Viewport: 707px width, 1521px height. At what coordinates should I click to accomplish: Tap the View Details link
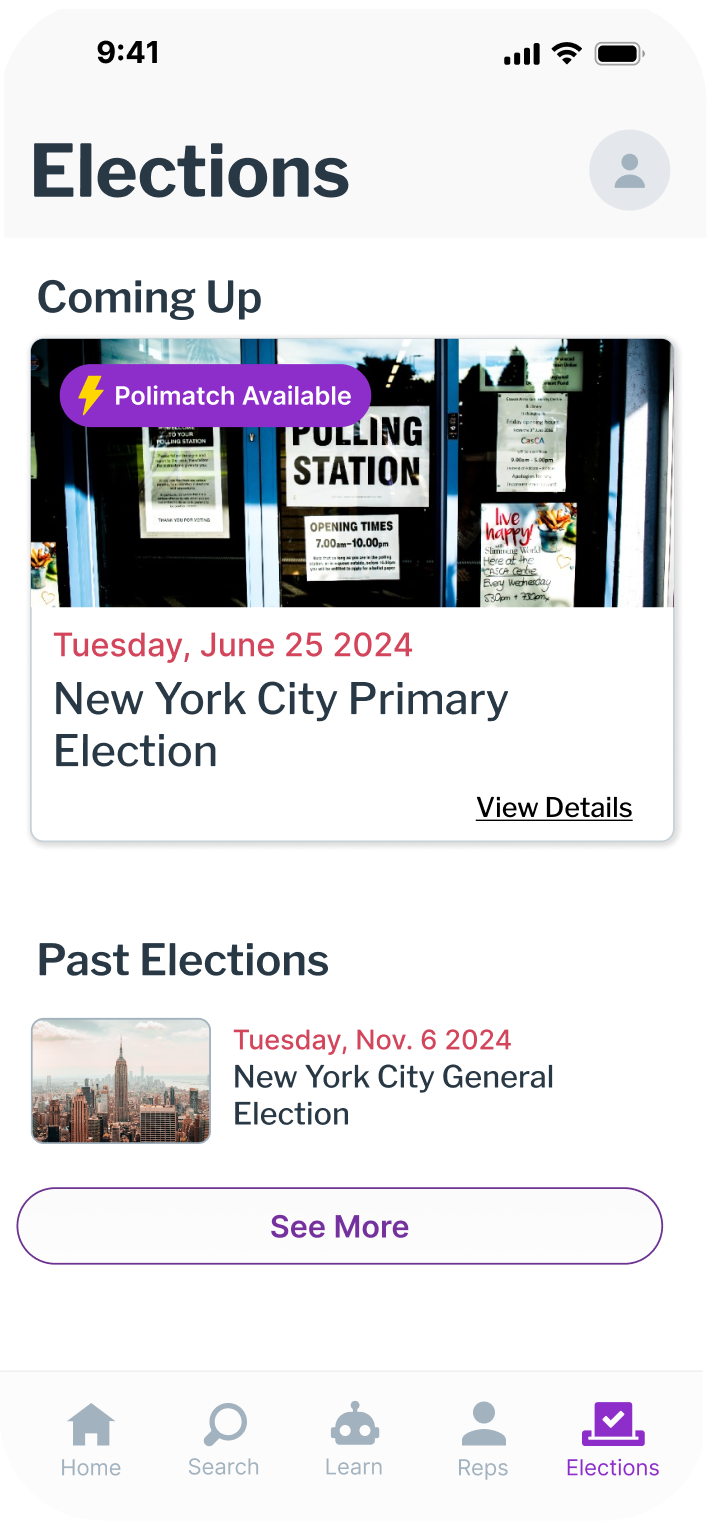[x=554, y=808]
